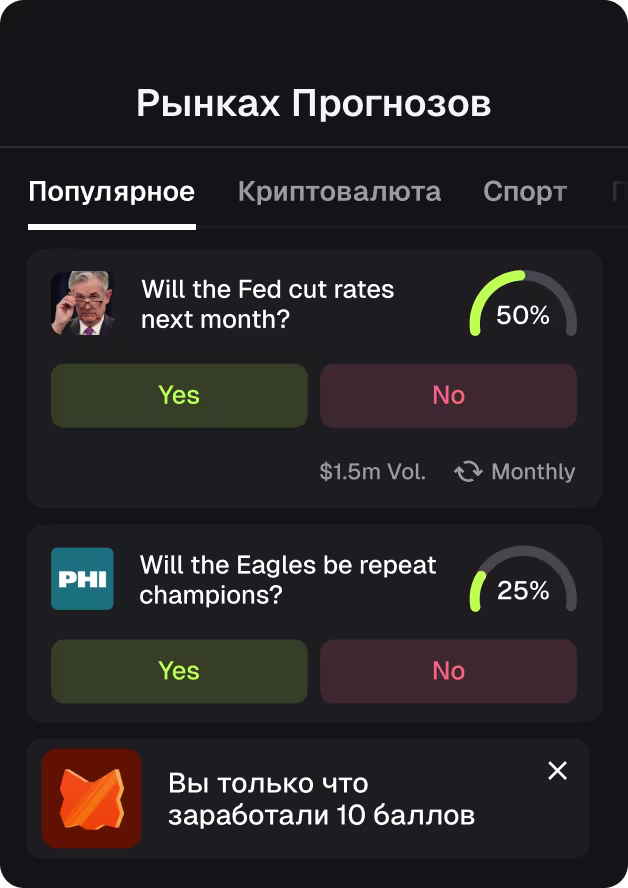
Task: Choose No on the Fed rate cut market
Action: coord(448,395)
